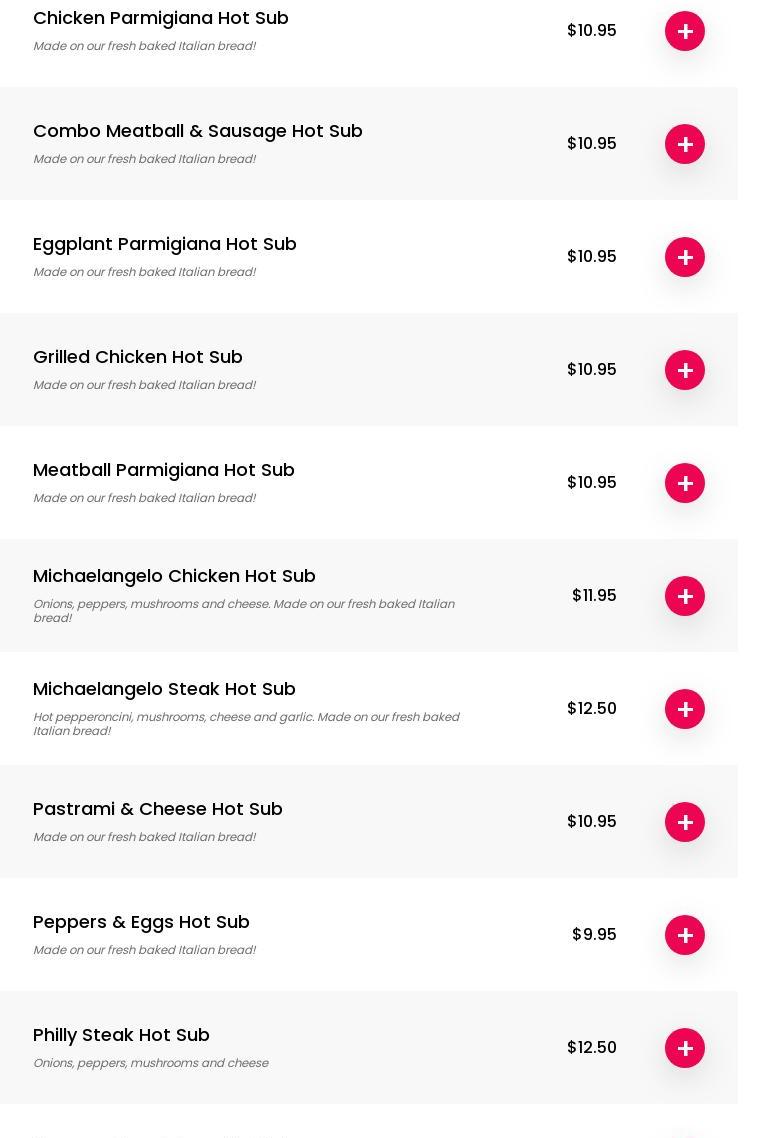Open Chicken Parmigiana Hot Sub details
The image size is (770, 1138).
(161, 18)
